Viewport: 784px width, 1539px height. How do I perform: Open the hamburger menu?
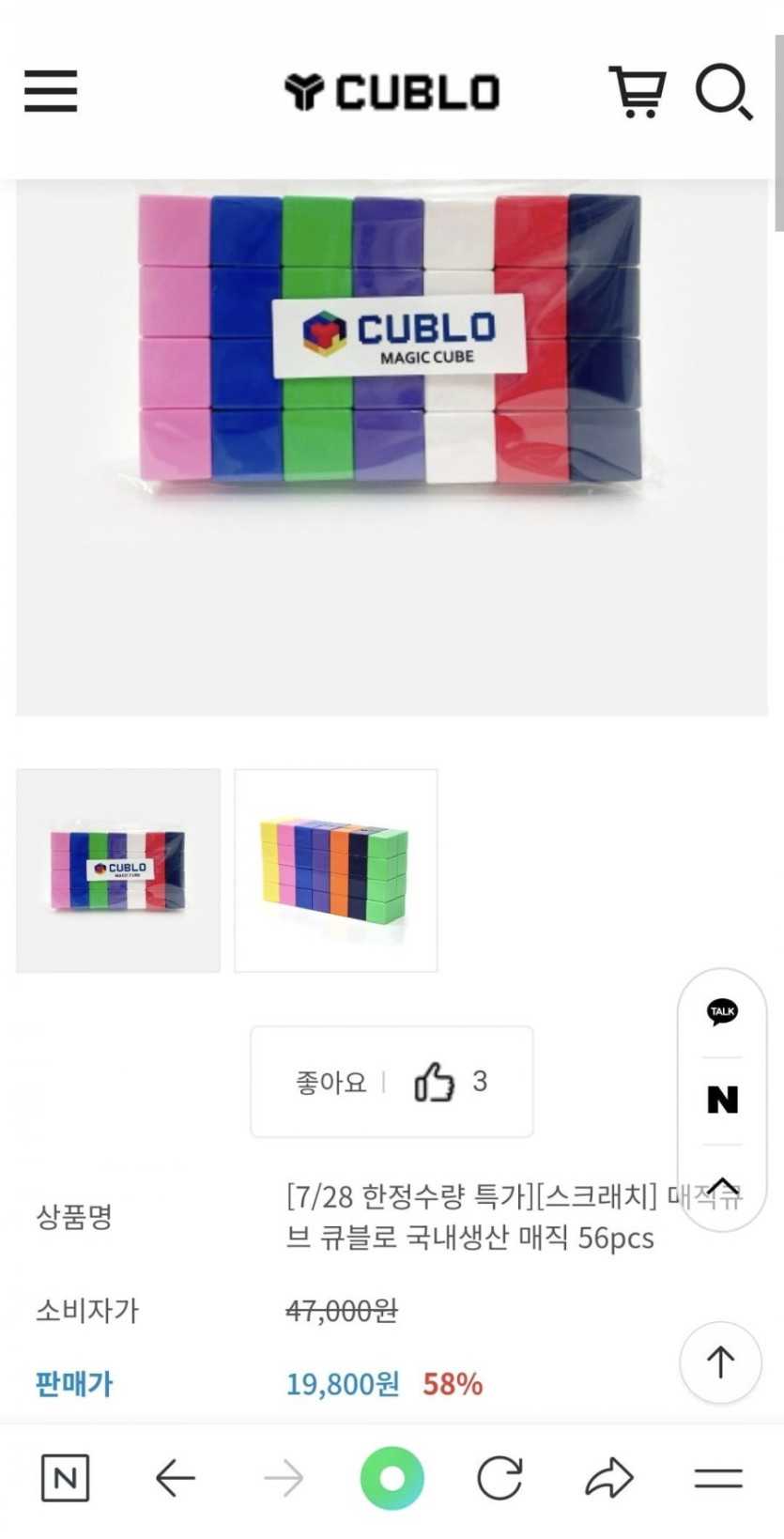click(x=51, y=91)
